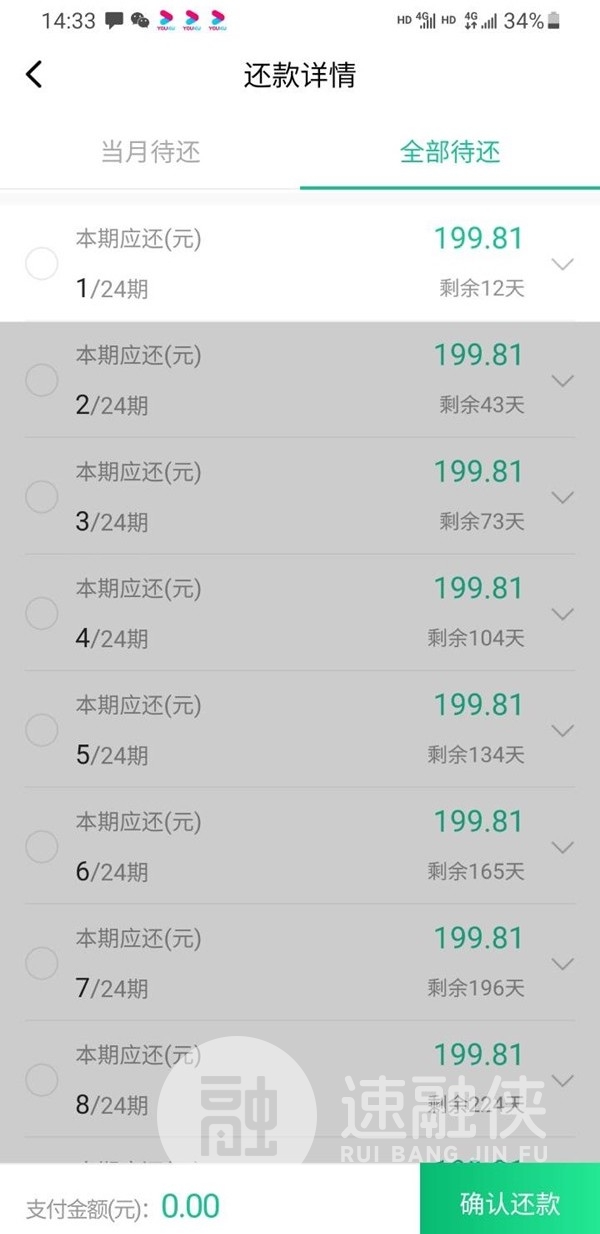
Task: Select the radio button for 5/24期
Action: 42,730
